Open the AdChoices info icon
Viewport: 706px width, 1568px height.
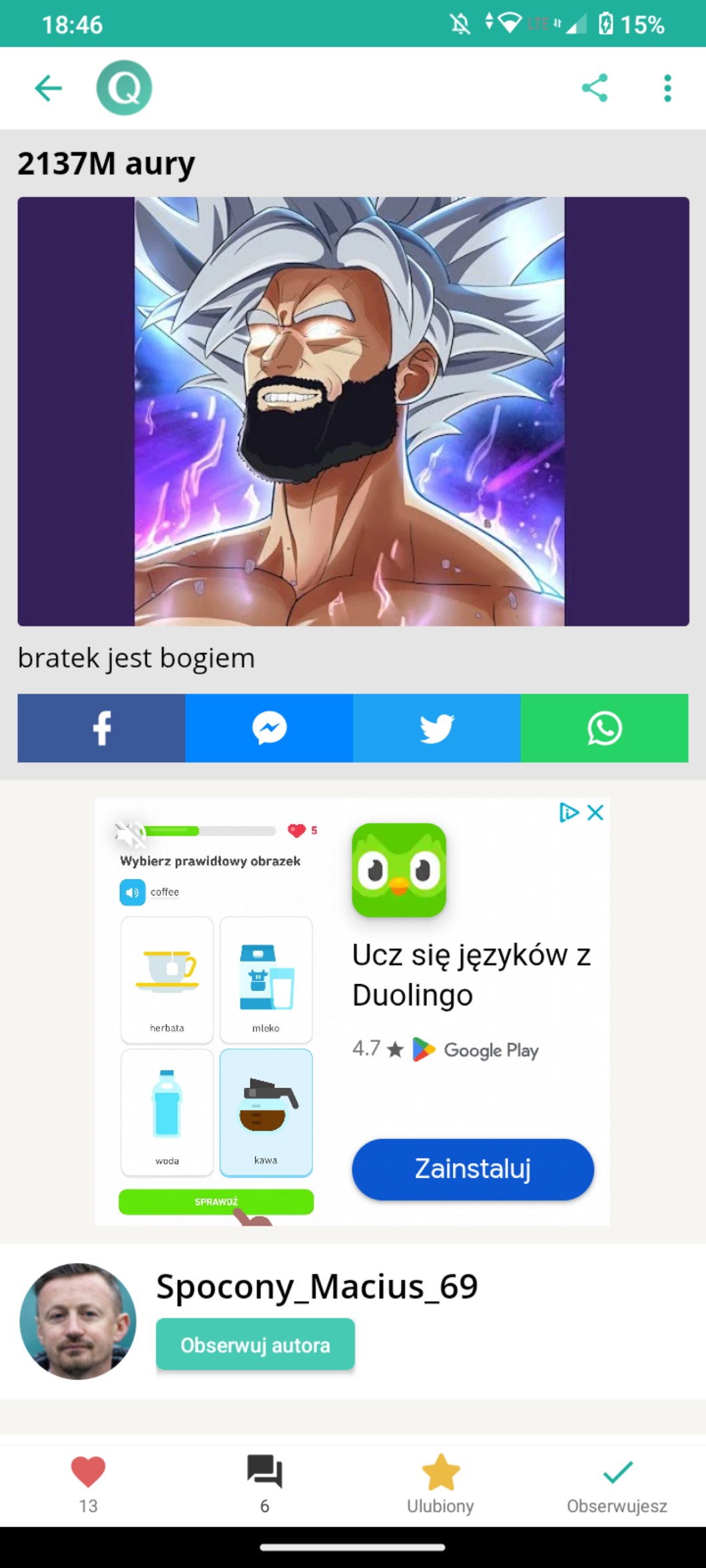[x=568, y=812]
